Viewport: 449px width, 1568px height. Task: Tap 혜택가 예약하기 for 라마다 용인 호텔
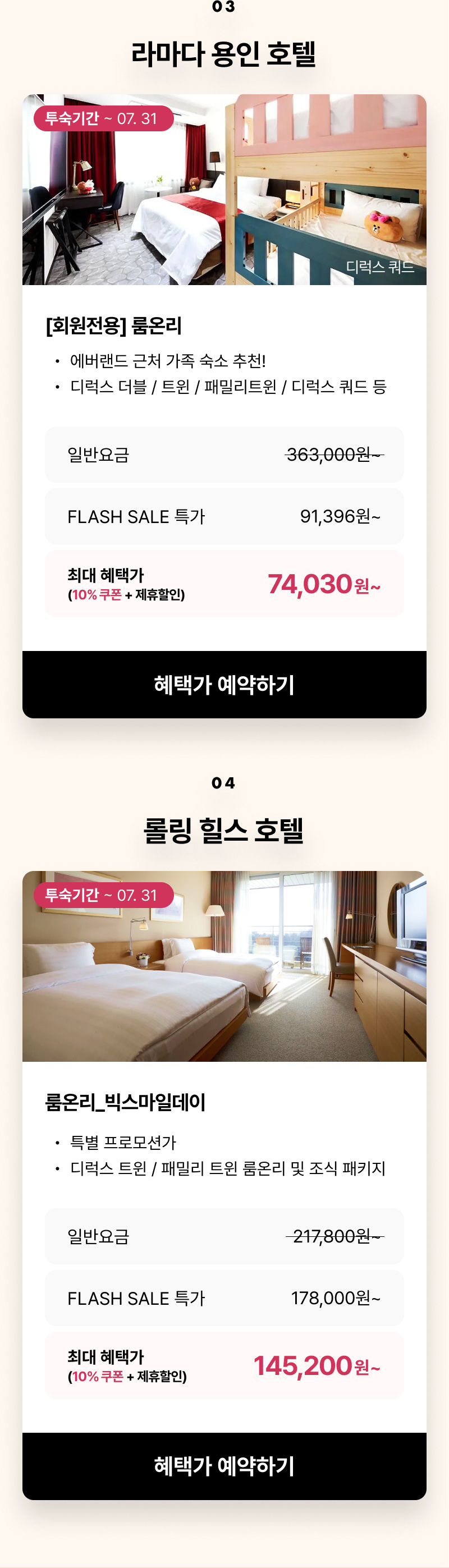(x=224, y=684)
